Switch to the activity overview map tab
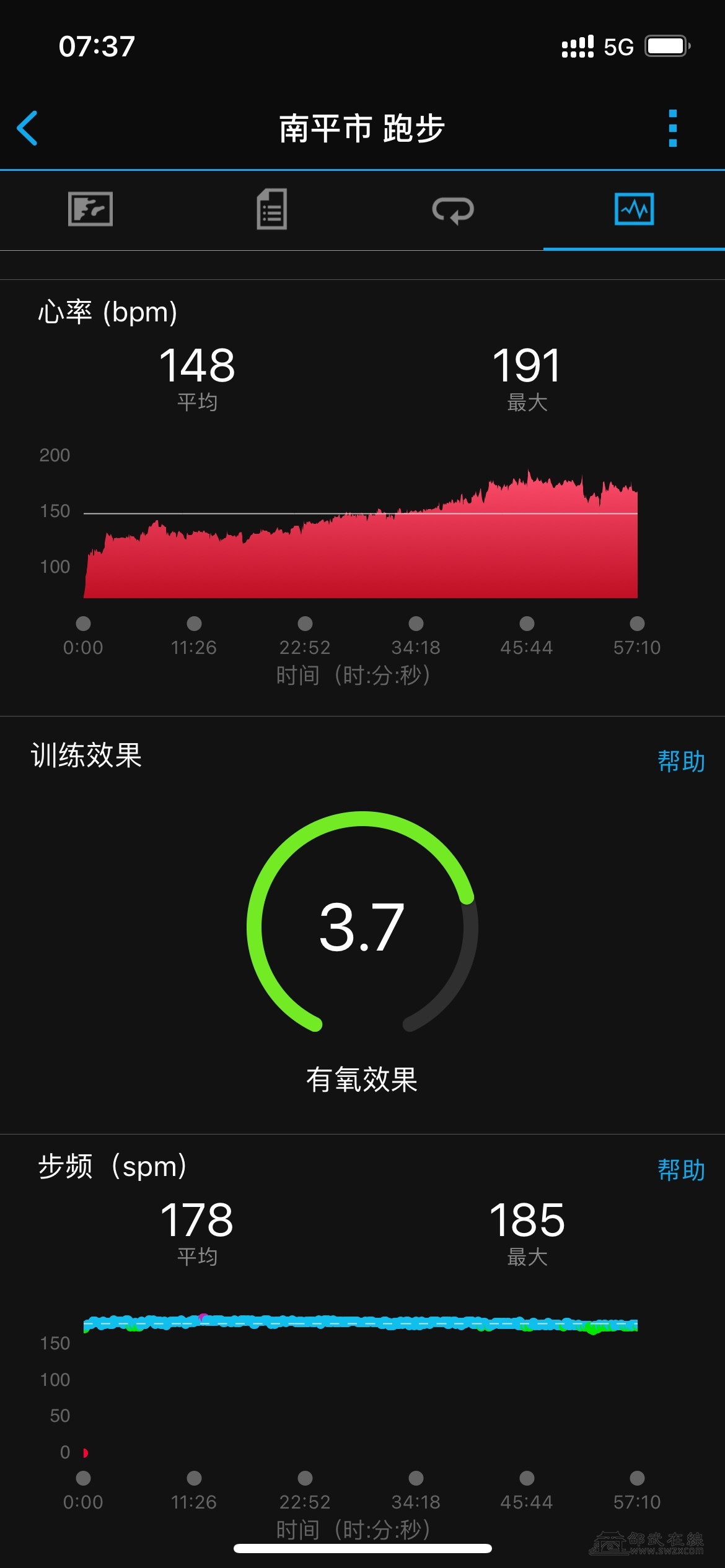Image resolution: width=725 pixels, height=1568 pixels. pyautogui.click(x=90, y=209)
